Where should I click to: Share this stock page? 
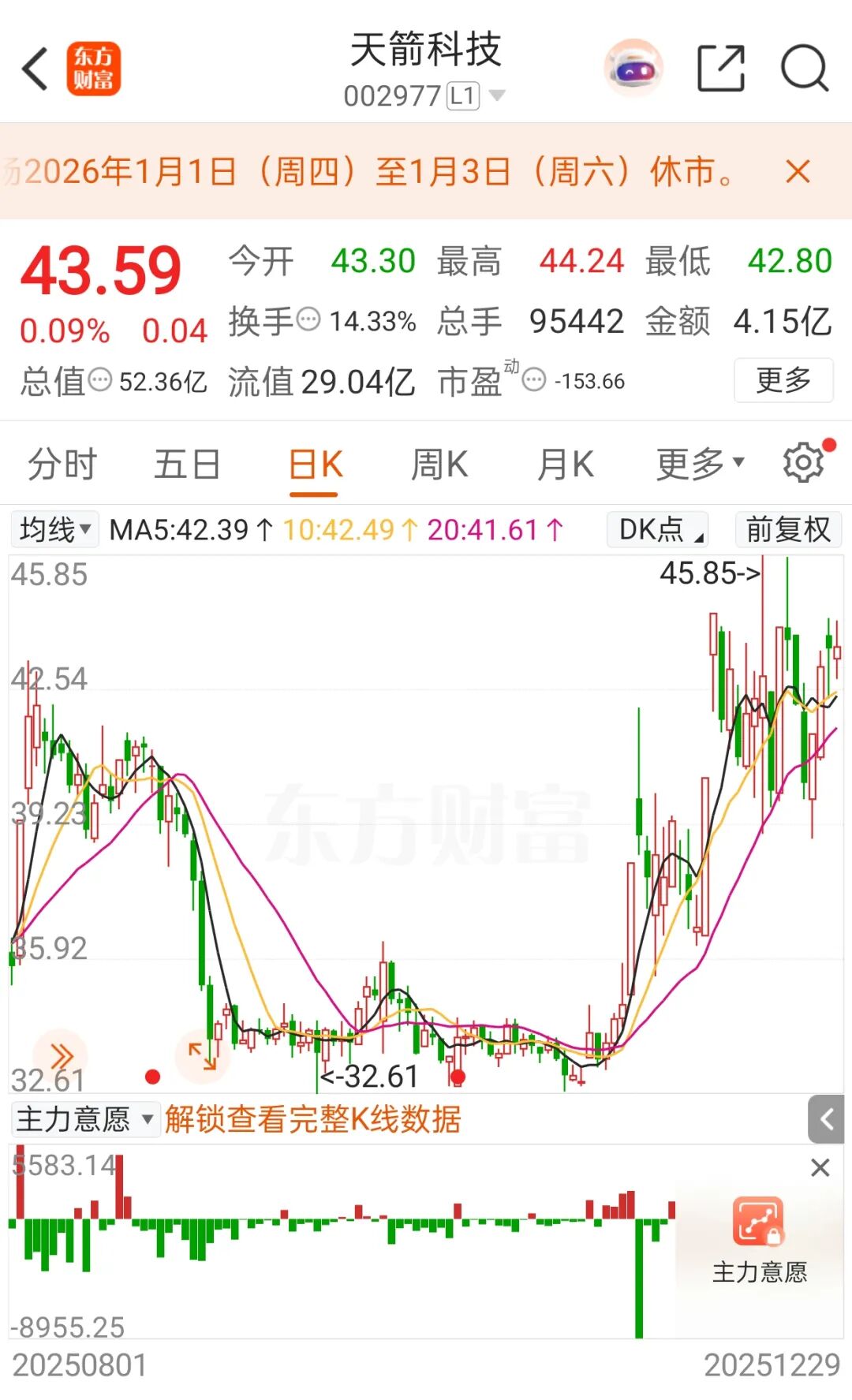[721, 69]
